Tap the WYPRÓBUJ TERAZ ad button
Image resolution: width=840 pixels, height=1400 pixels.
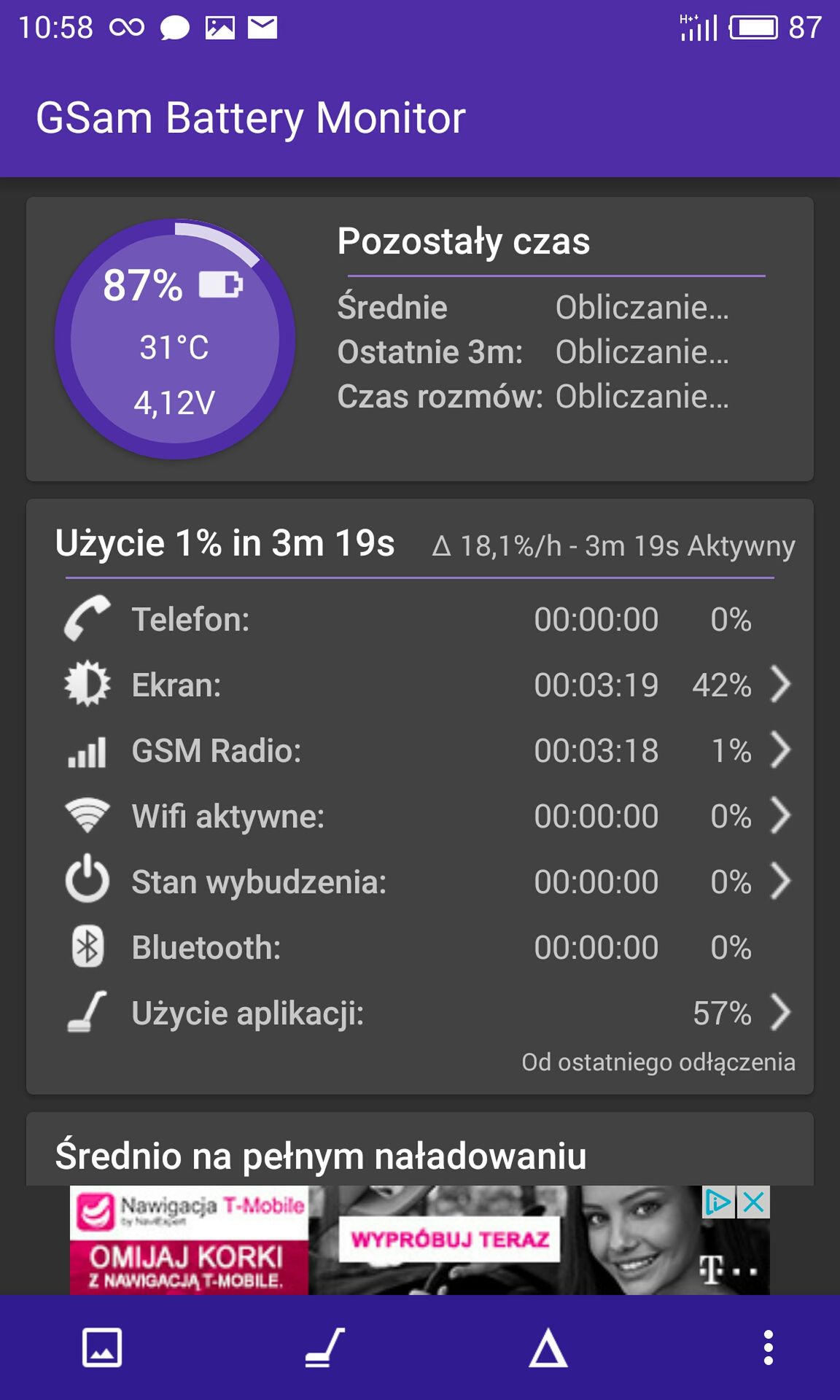point(449,1239)
